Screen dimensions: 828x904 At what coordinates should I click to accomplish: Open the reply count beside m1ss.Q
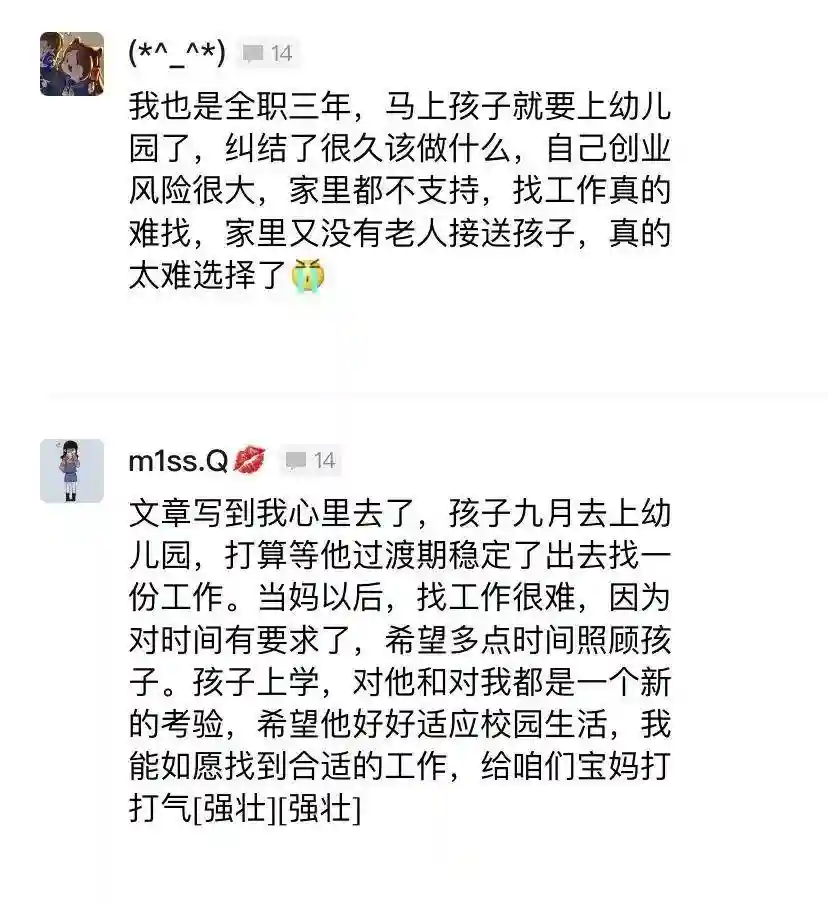310,460
